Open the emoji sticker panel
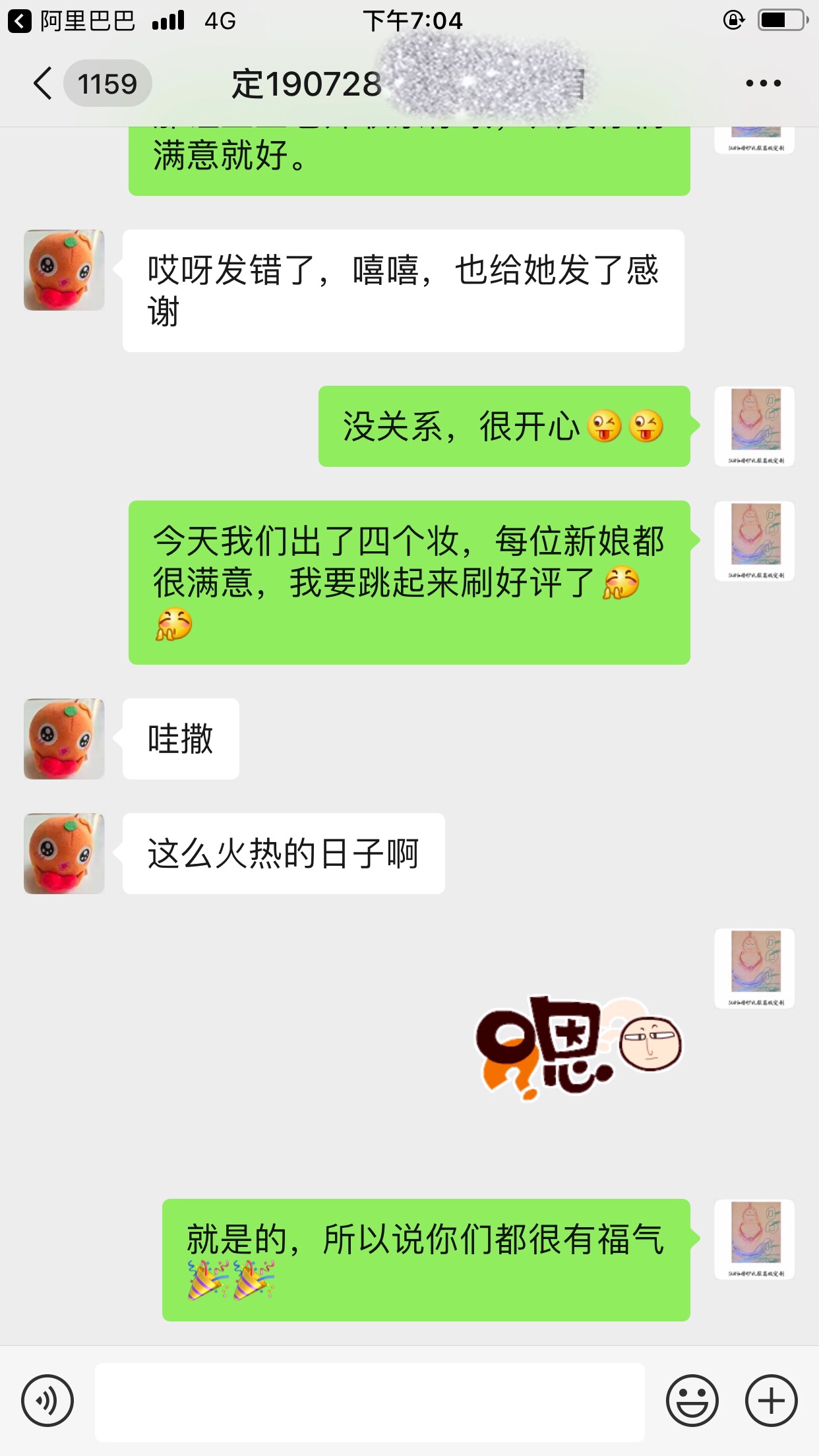Image resolution: width=819 pixels, height=1456 pixels. tap(692, 1401)
